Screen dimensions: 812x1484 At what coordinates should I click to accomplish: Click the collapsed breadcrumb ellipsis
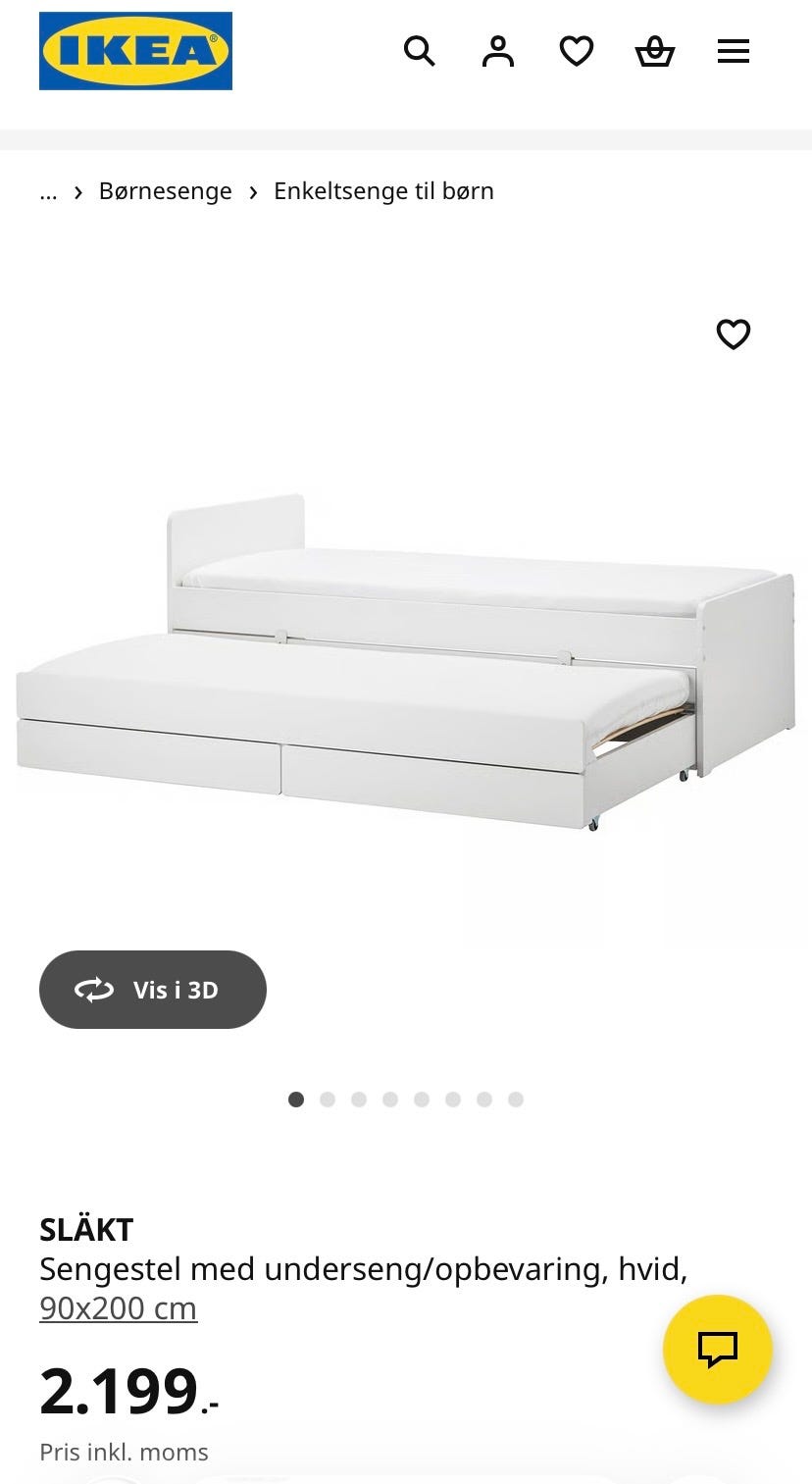click(x=48, y=191)
